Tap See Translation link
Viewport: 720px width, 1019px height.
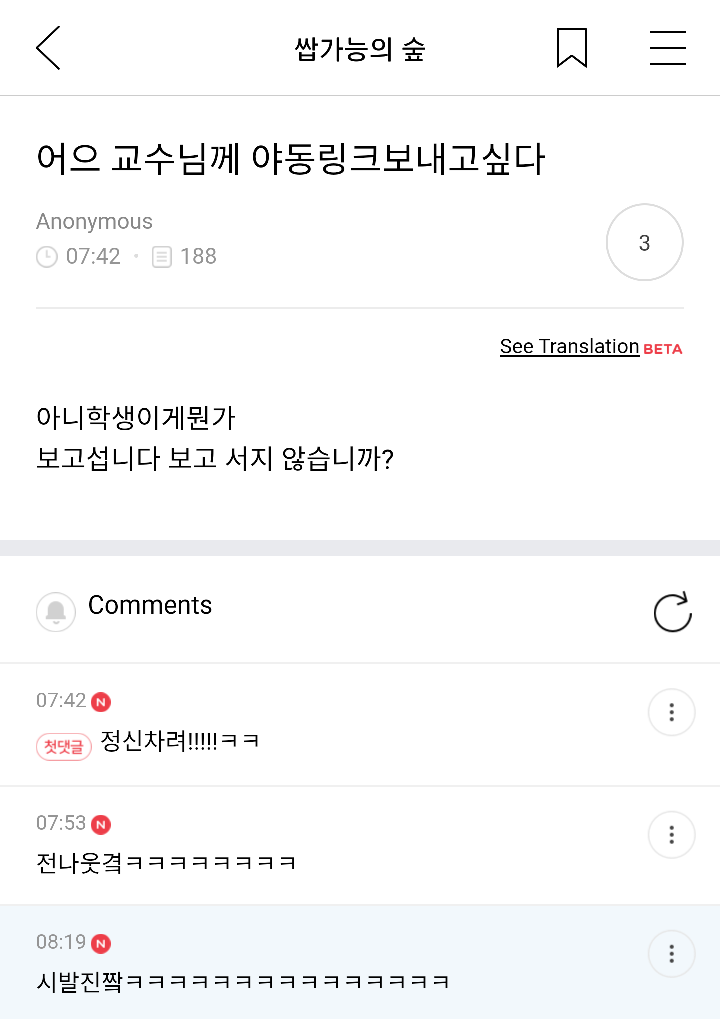point(570,346)
